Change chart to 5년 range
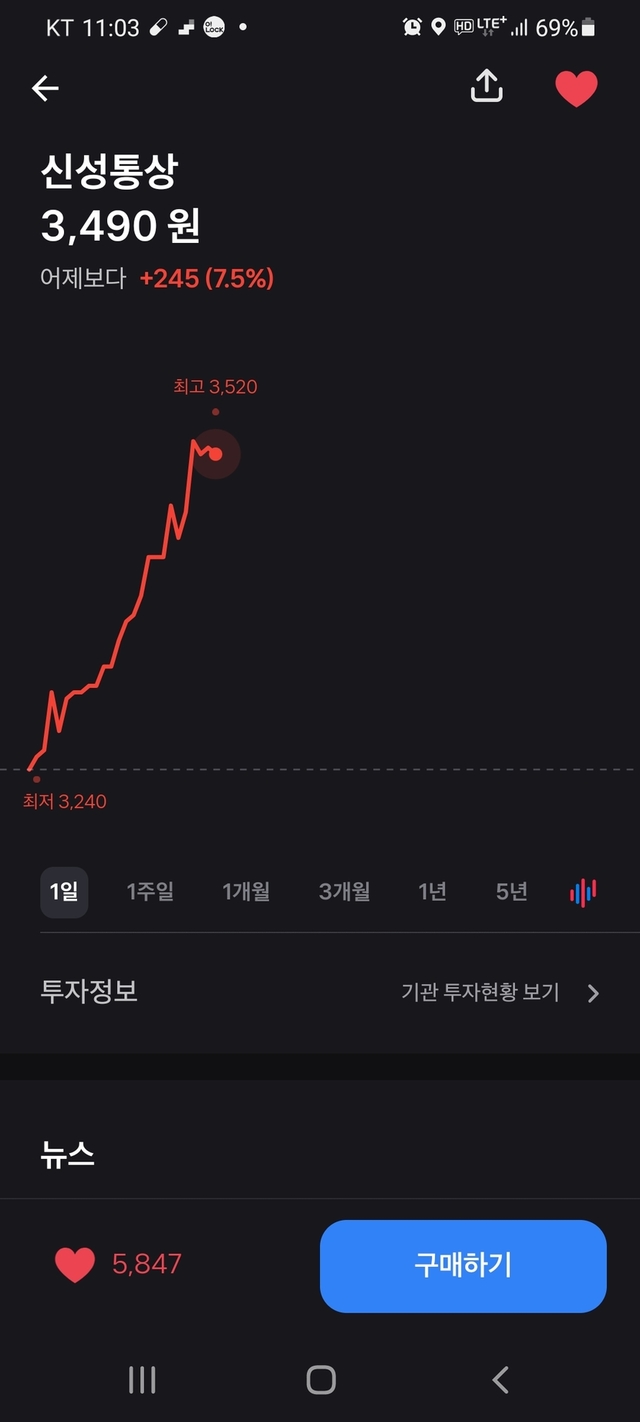Viewport: 640px width, 1422px height. coord(511,891)
